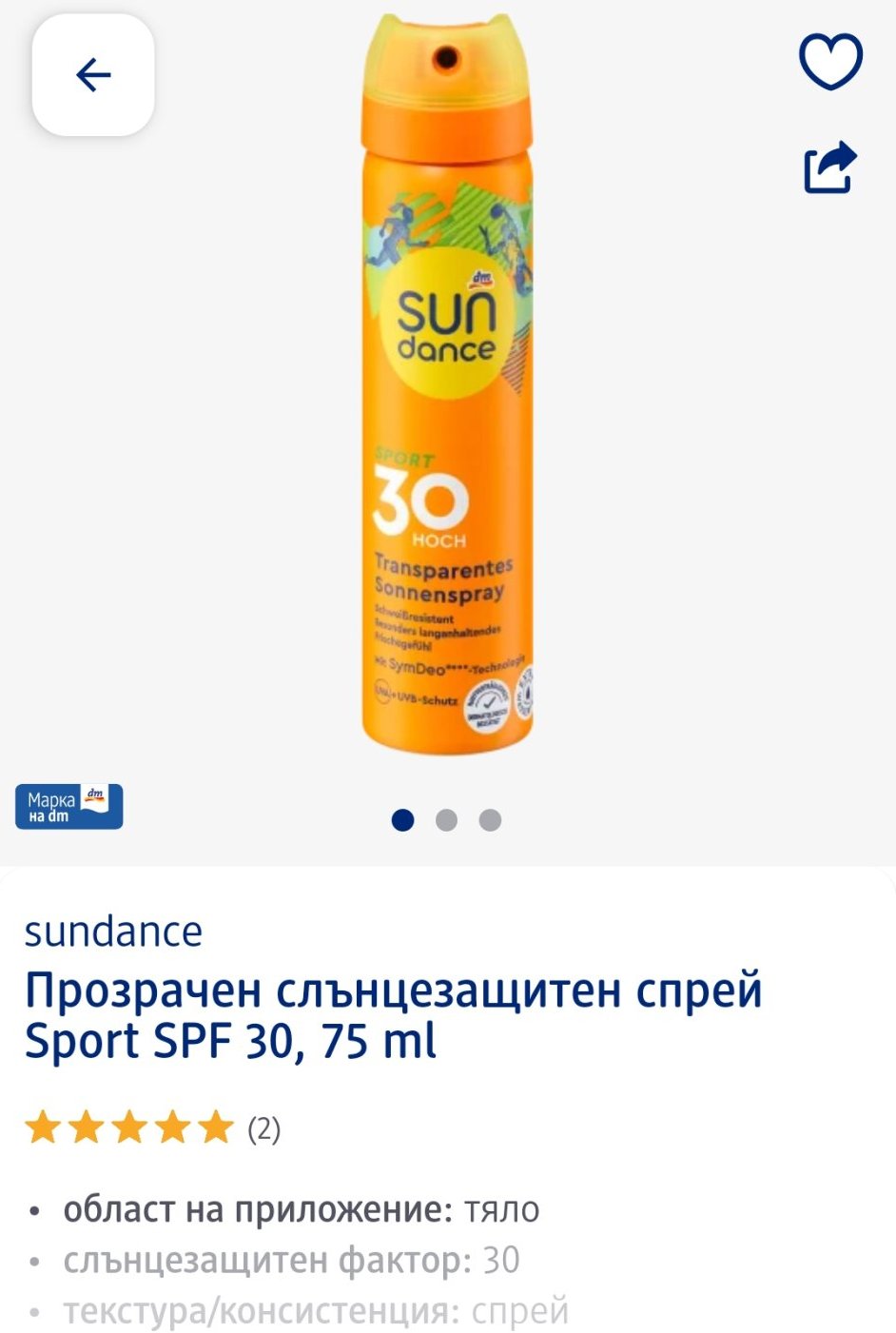This screenshot has width=896, height=1333.
Task: Open the five-star reviews rating
Action: pyautogui.click(x=152, y=1128)
